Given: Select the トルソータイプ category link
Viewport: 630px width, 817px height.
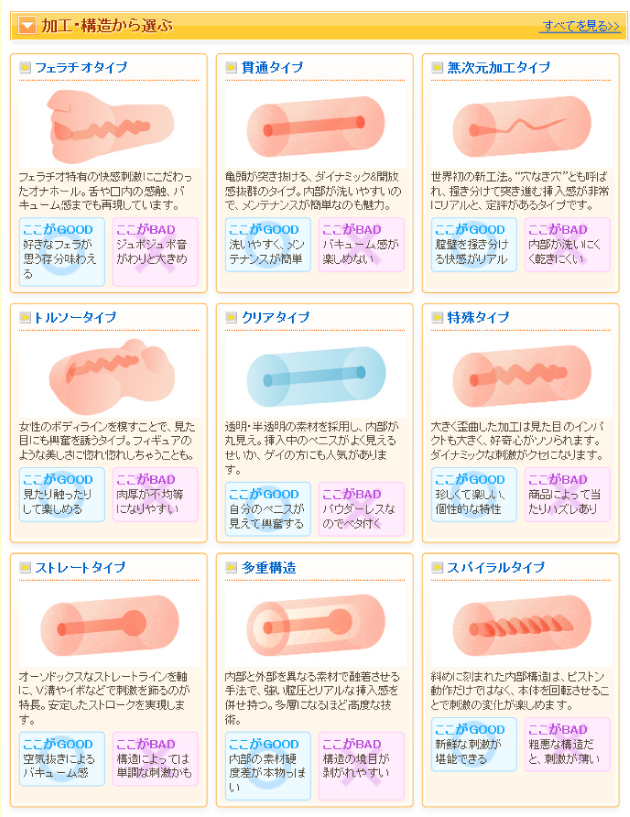Looking at the screenshot, I should click(x=75, y=317).
